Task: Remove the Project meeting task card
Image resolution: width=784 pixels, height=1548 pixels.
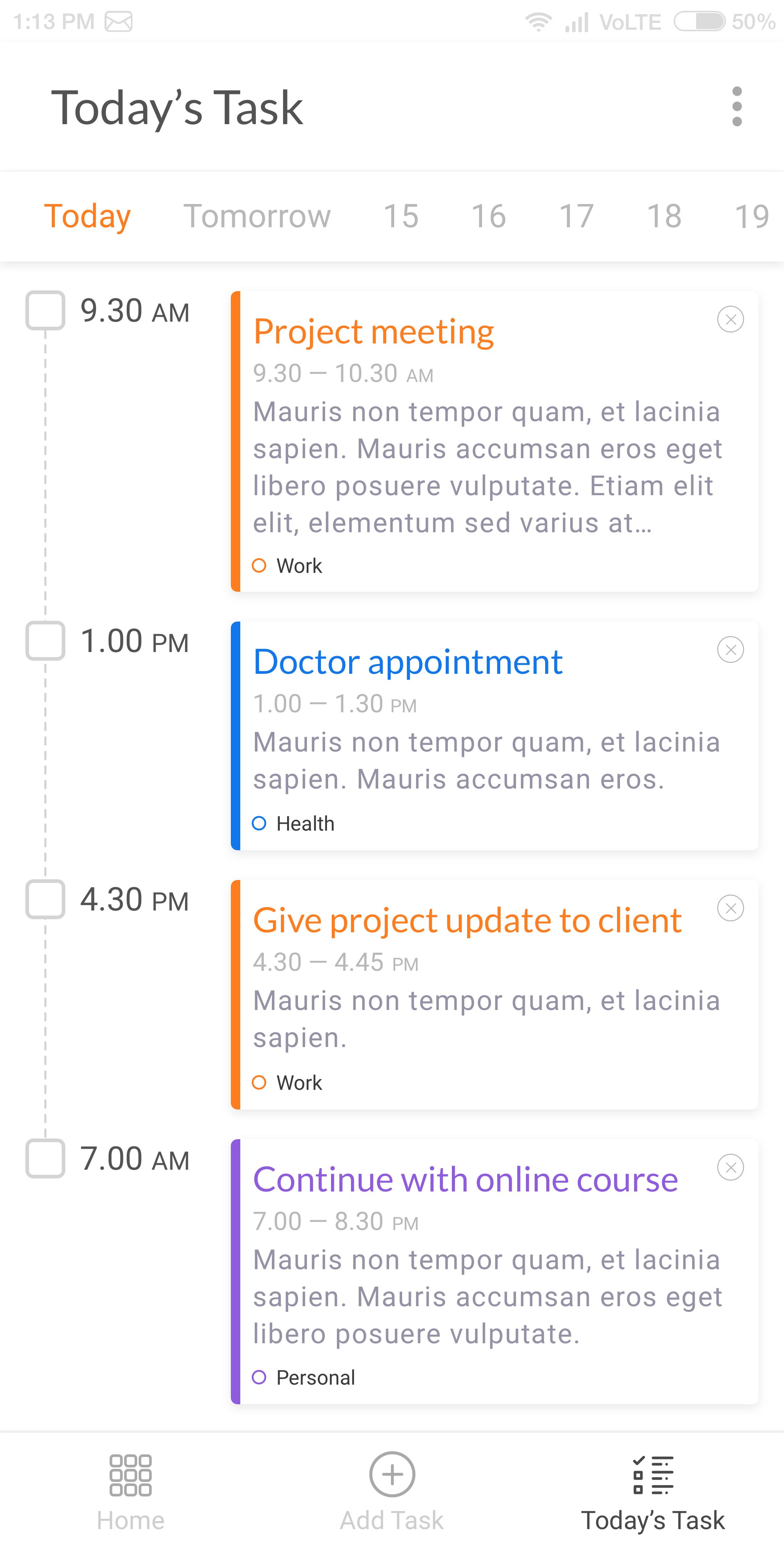Action: point(731,319)
